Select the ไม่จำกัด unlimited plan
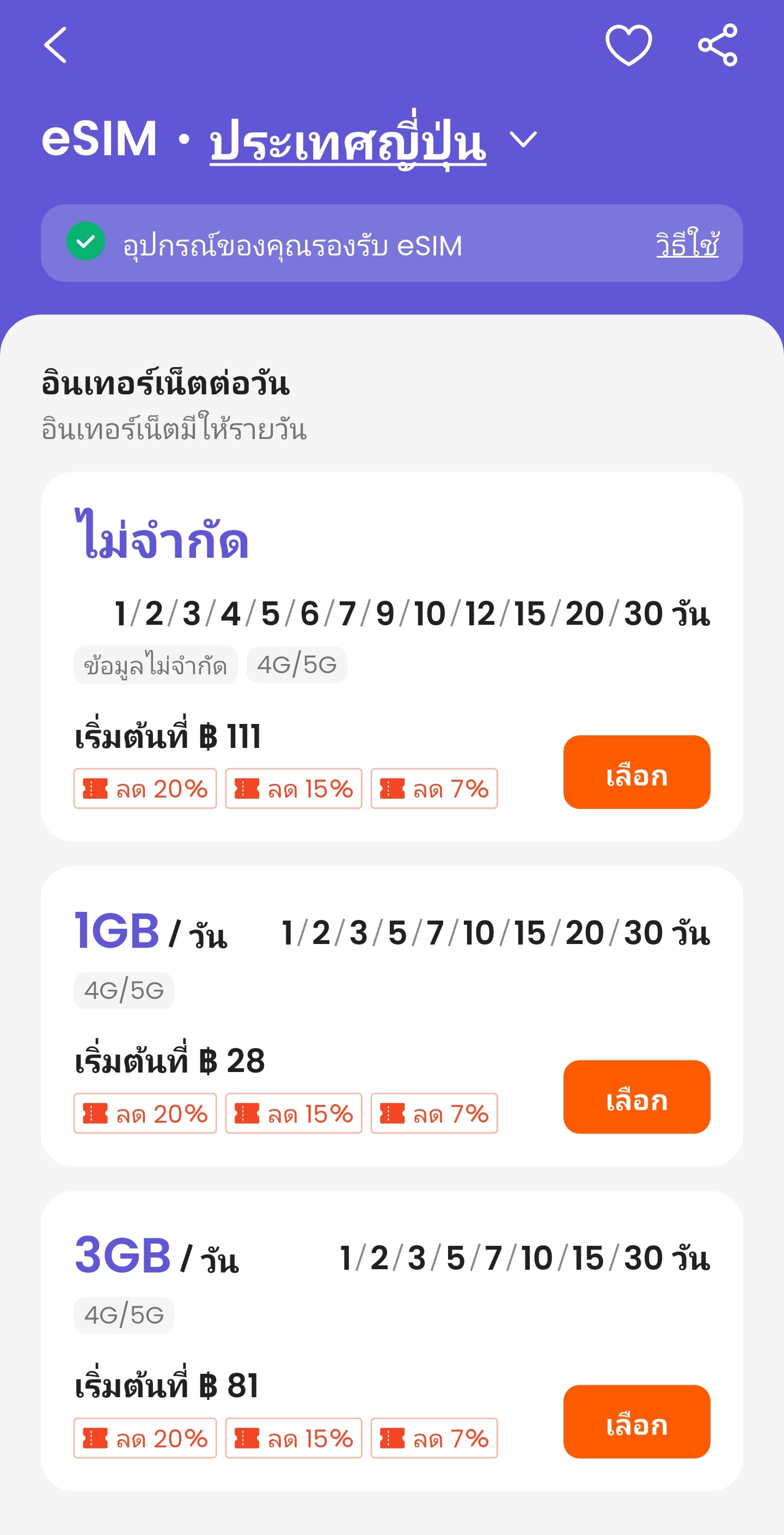Viewport: 784px width, 1535px height. click(636, 772)
